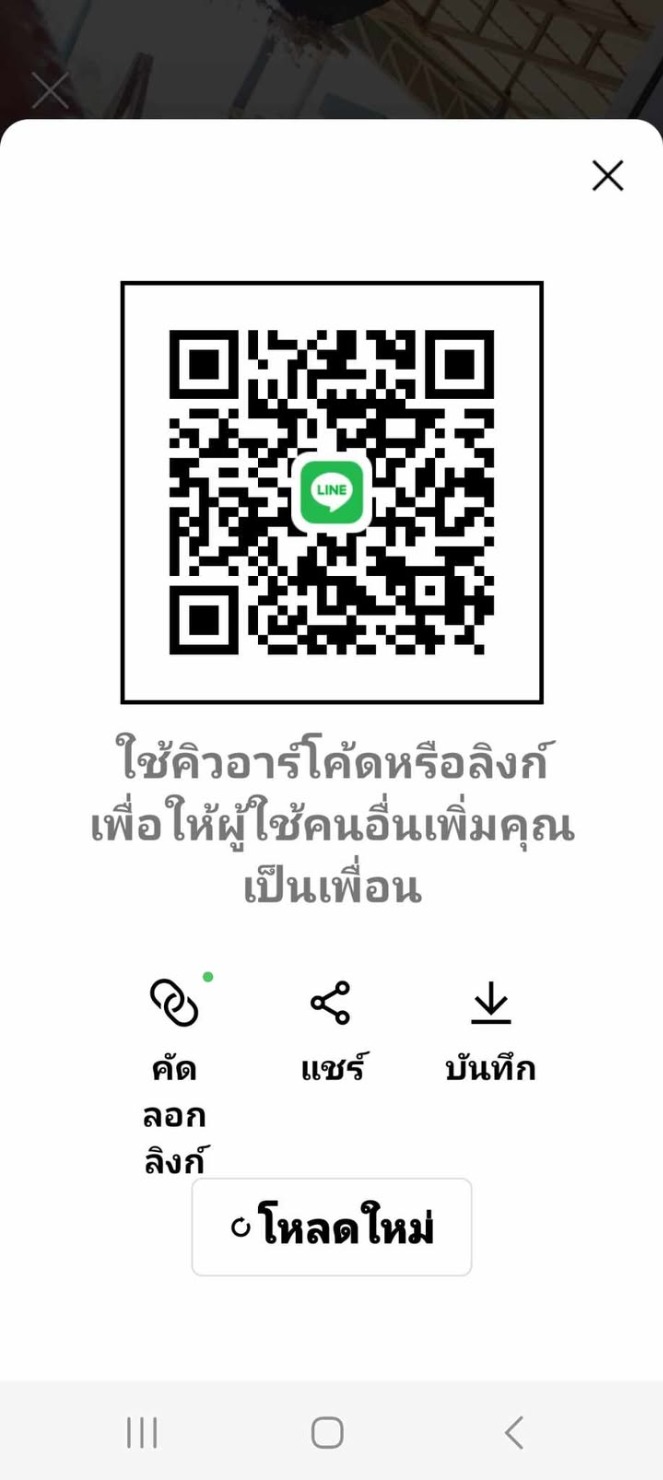
Task: Close the QR code sheet
Action: 607,176
